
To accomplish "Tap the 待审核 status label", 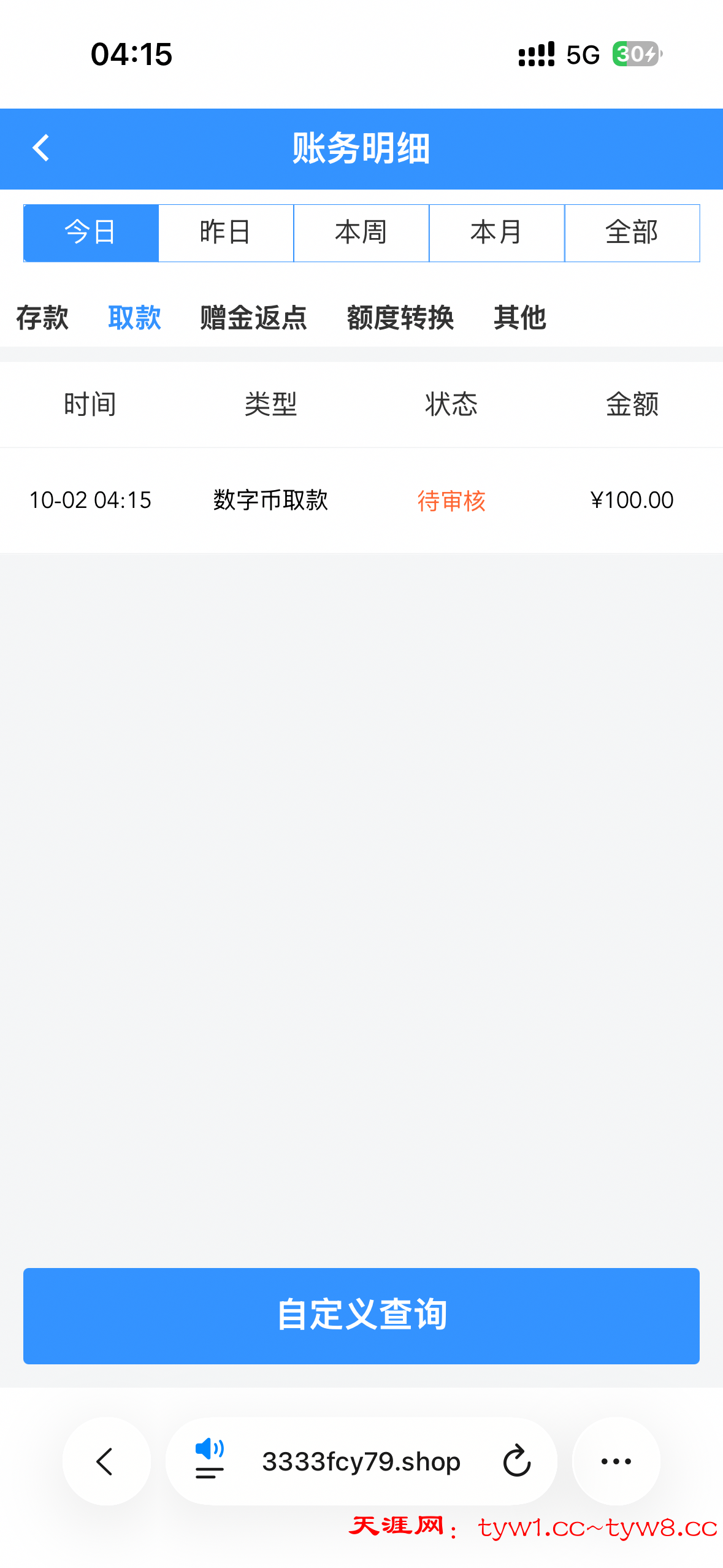I will (451, 501).
